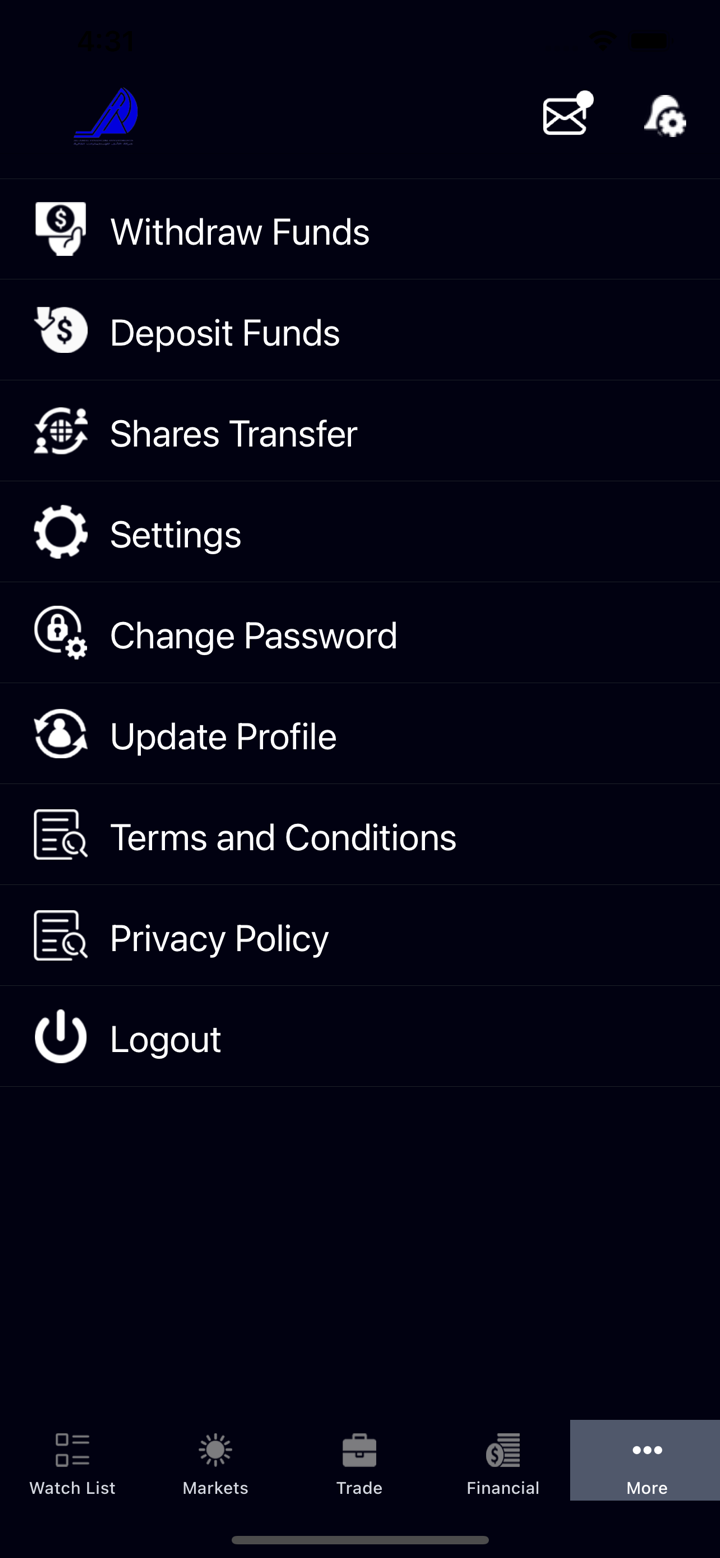Switch to the Watch List tab
Image resolution: width=720 pixels, height=1558 pixels.
pos(72,1462)
